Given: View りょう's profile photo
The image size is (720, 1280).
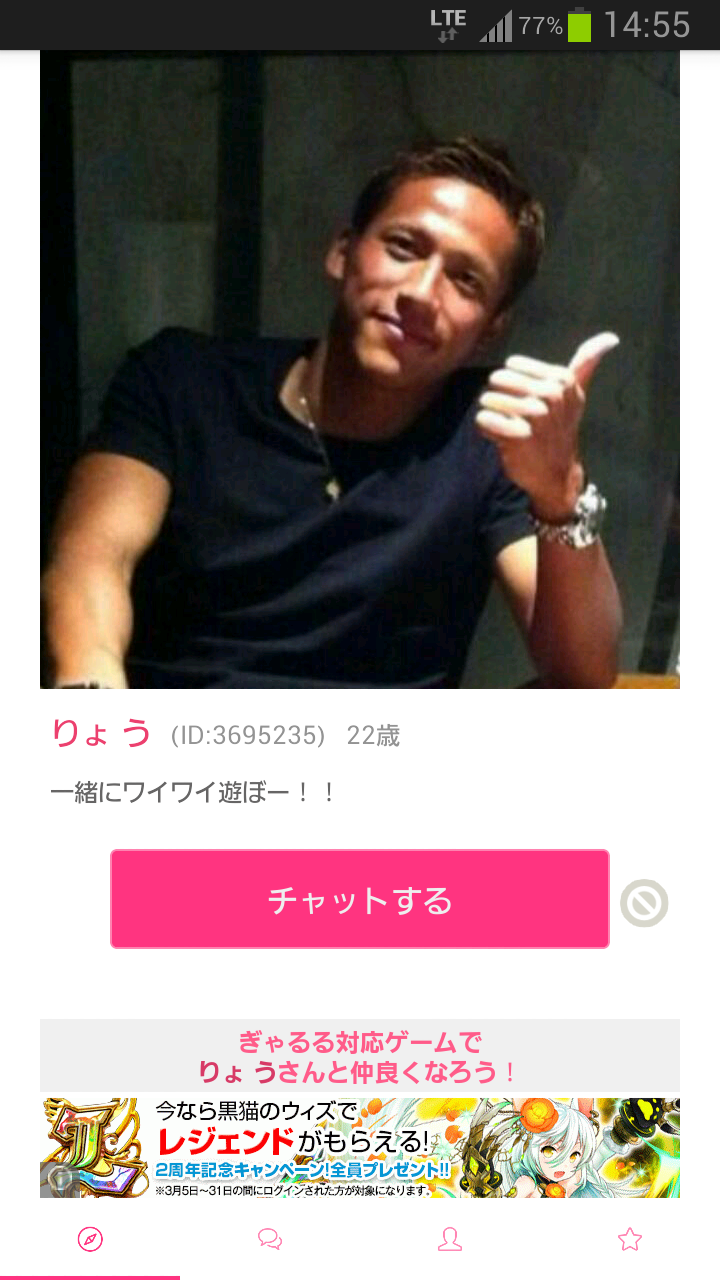Looking at the screenshot, I should (x=360, y=370).
